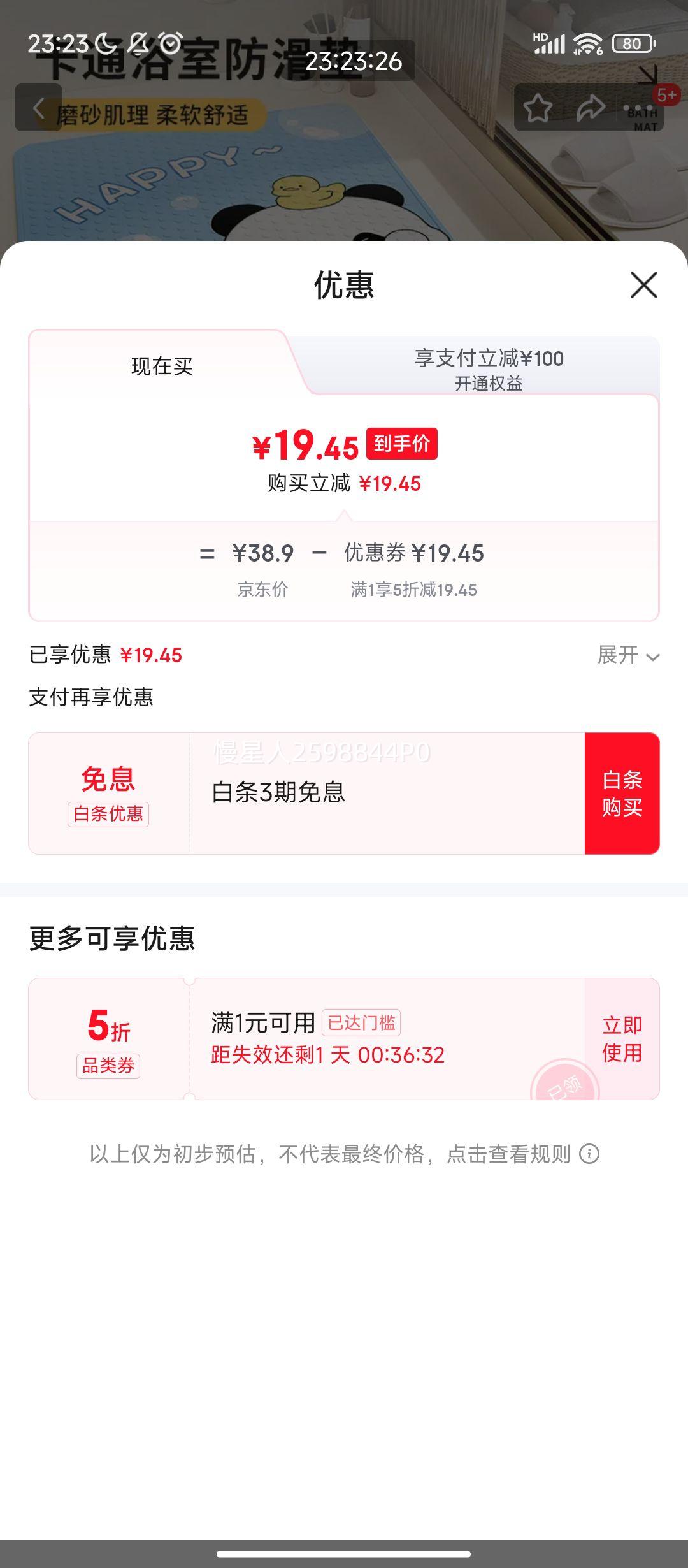Viewport: 688px width, 1568px height.
Task: Tap the 5+ notification badge
Action: [666, 93]
